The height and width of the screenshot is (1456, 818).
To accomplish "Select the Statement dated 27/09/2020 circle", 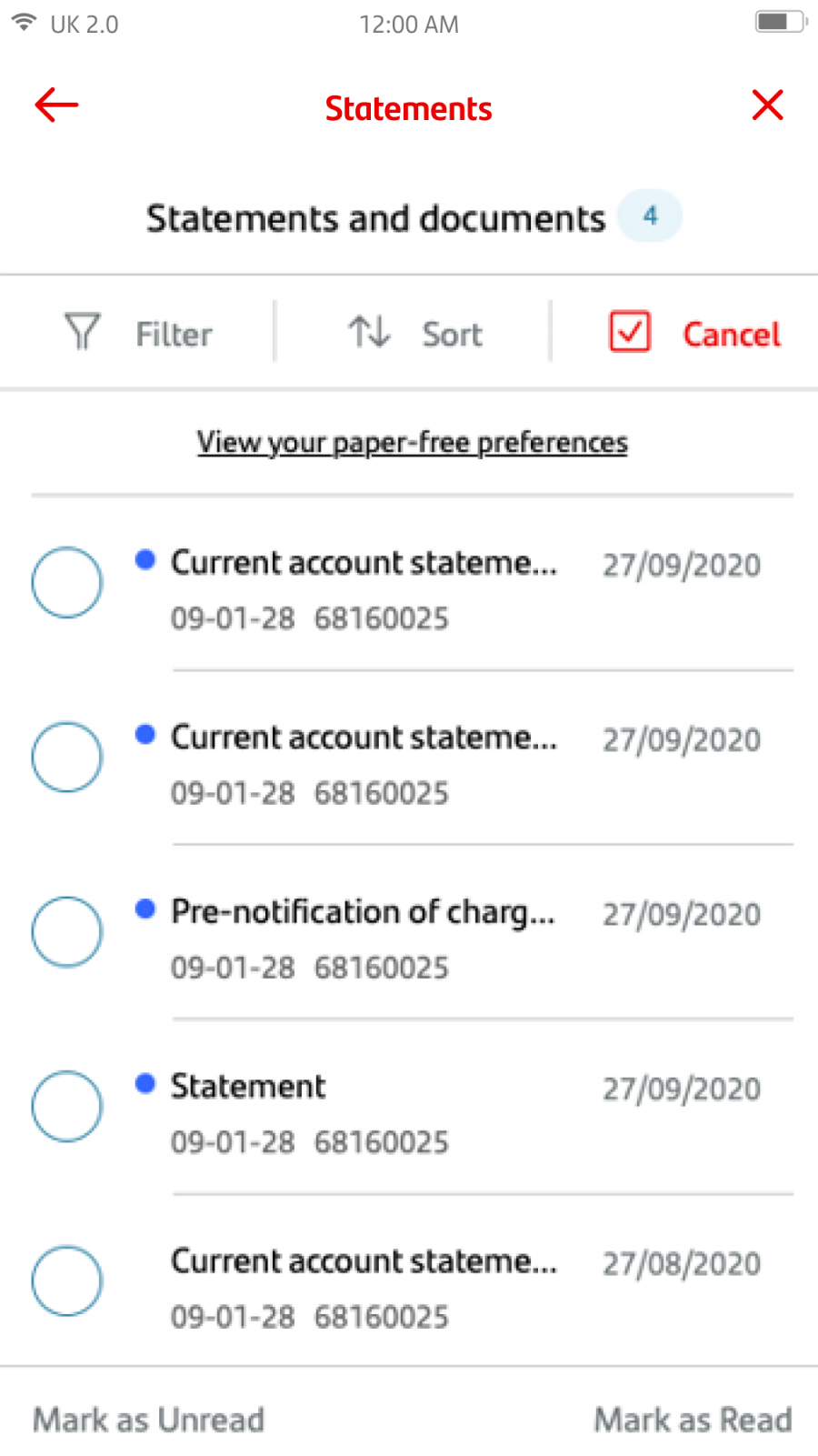I will [x=66, y=1106].
